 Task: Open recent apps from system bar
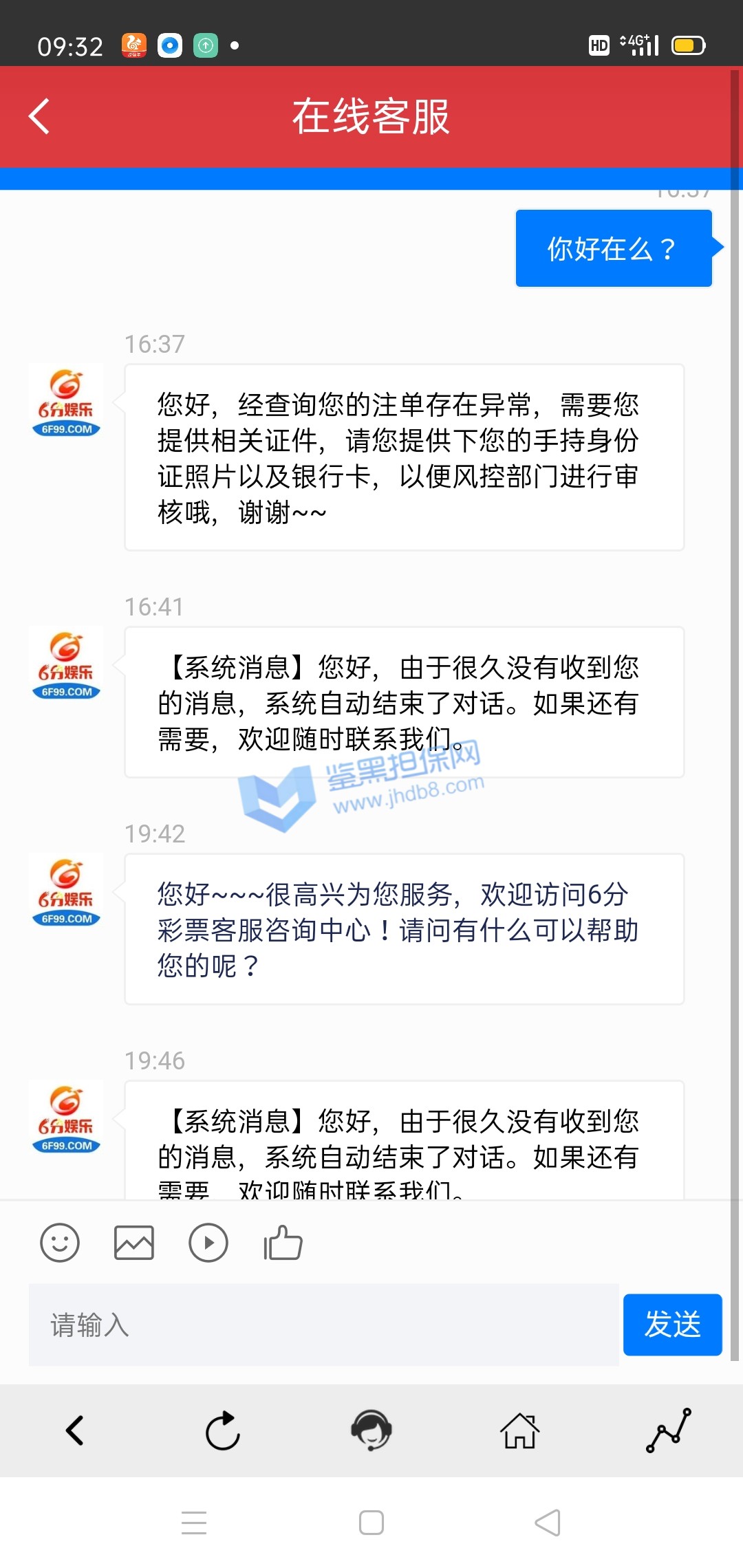(x=194, y=1523)
